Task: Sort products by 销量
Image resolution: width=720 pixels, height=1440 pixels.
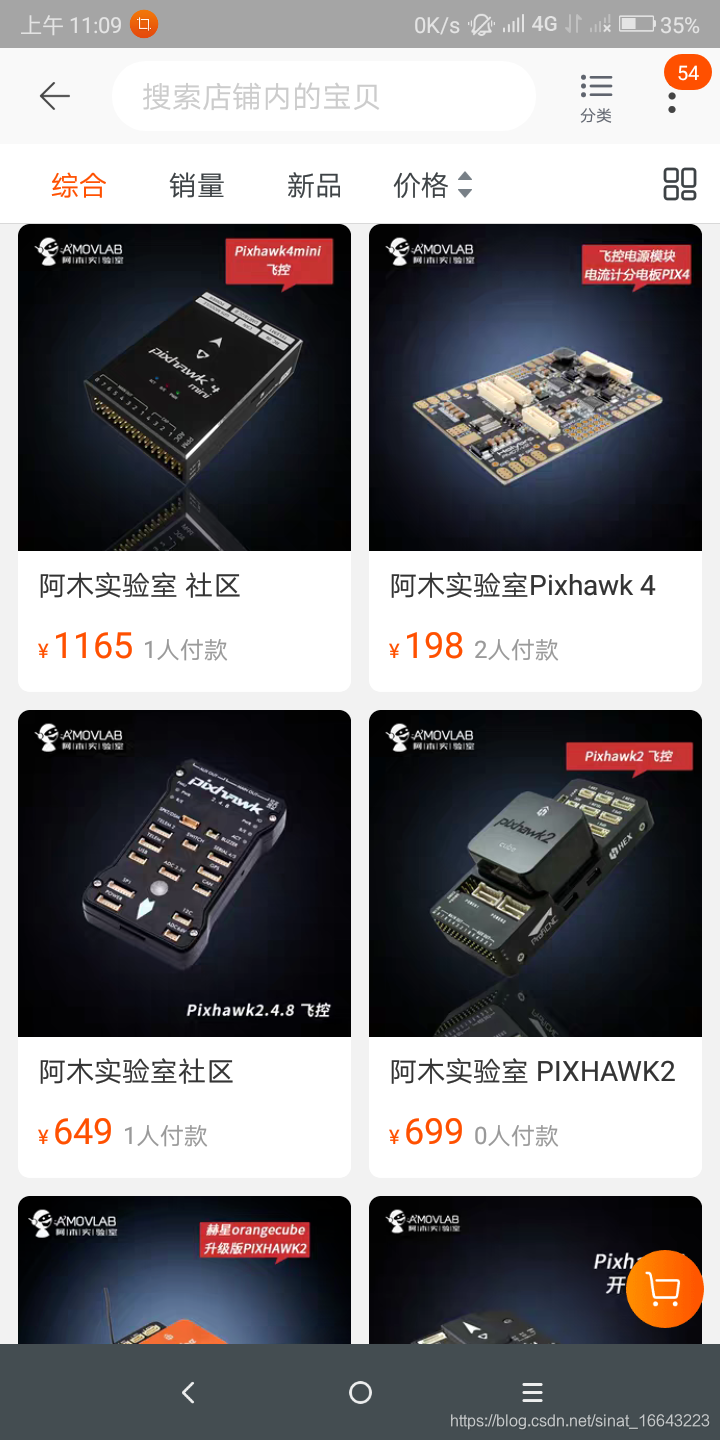Action: point(196,185)
